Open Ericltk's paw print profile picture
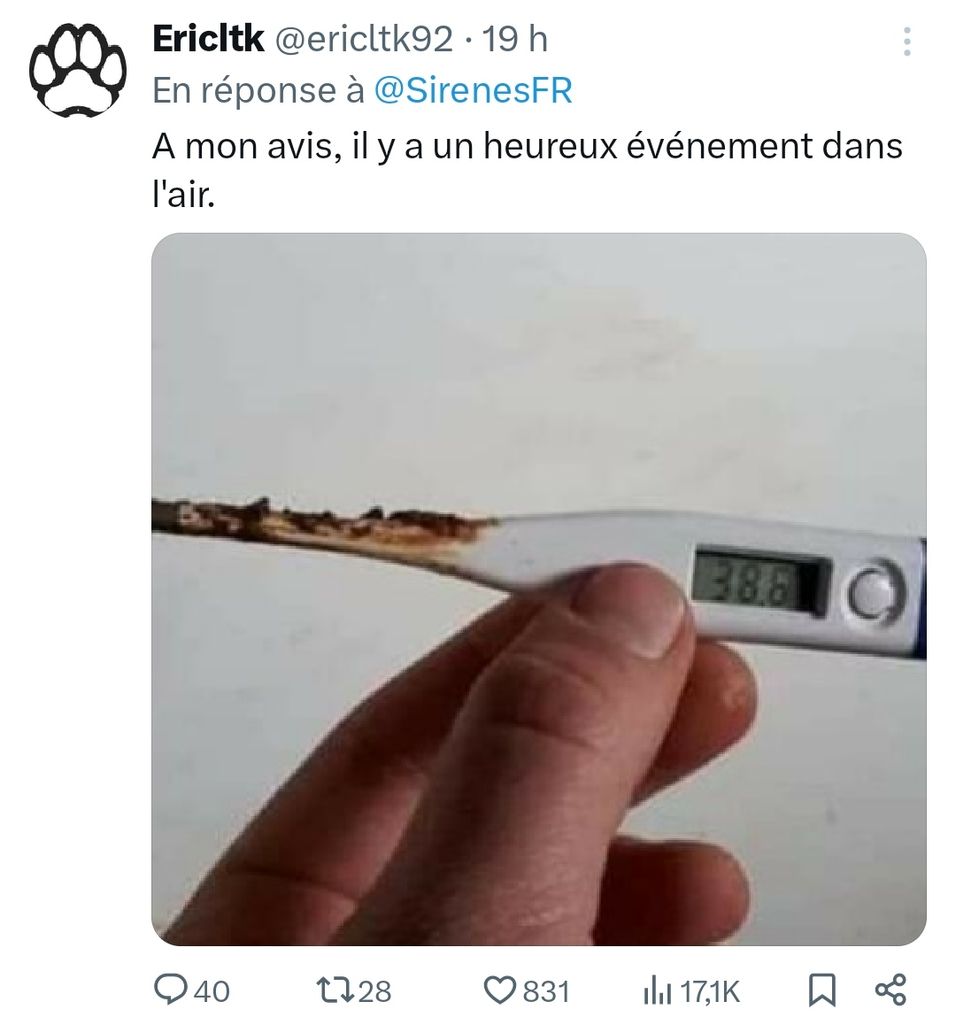 pyautogui.click(x=77, y=70)
